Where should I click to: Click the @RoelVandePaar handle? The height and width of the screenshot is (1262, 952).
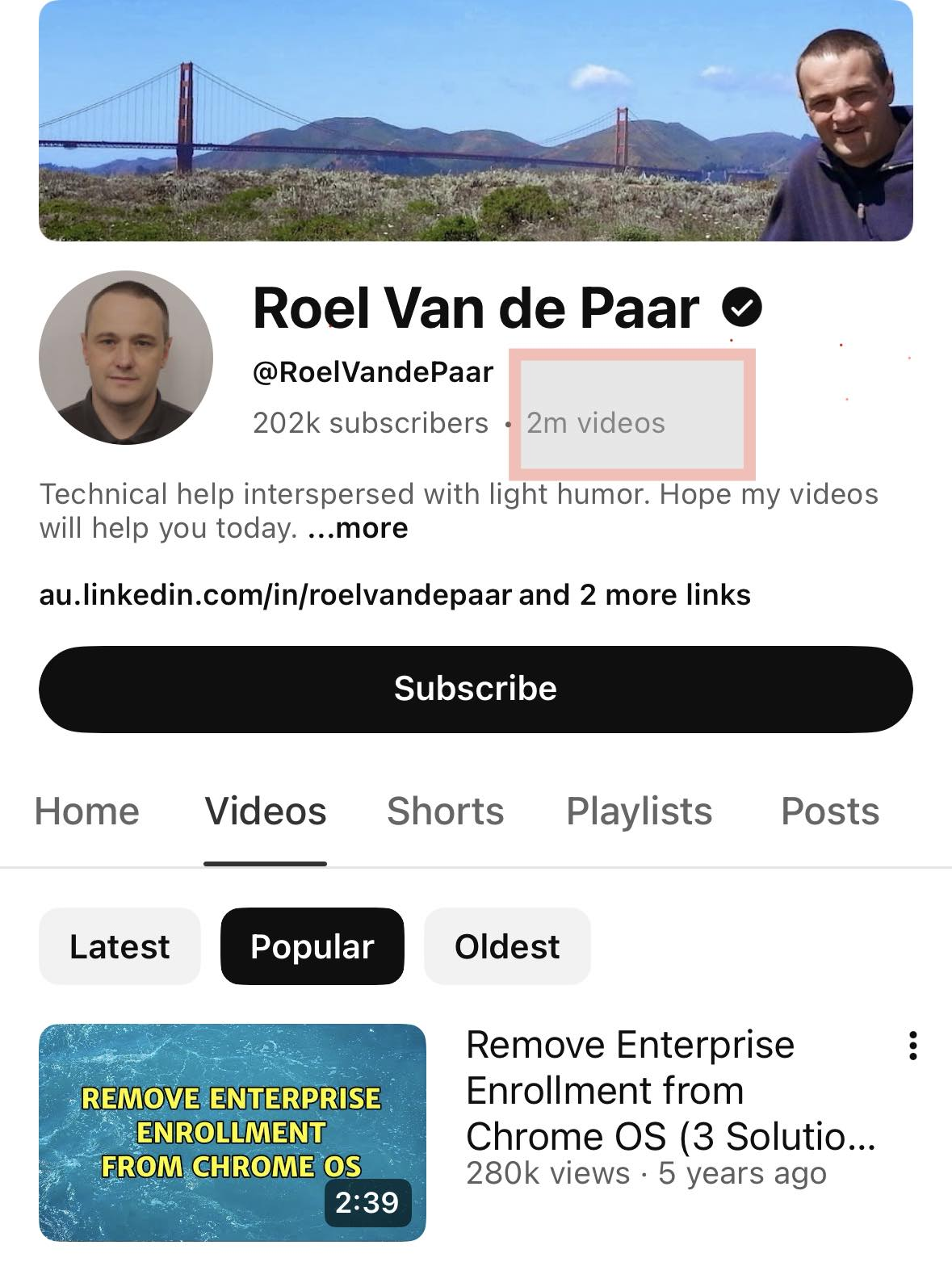pyautogui.click(x=373, y=371)
